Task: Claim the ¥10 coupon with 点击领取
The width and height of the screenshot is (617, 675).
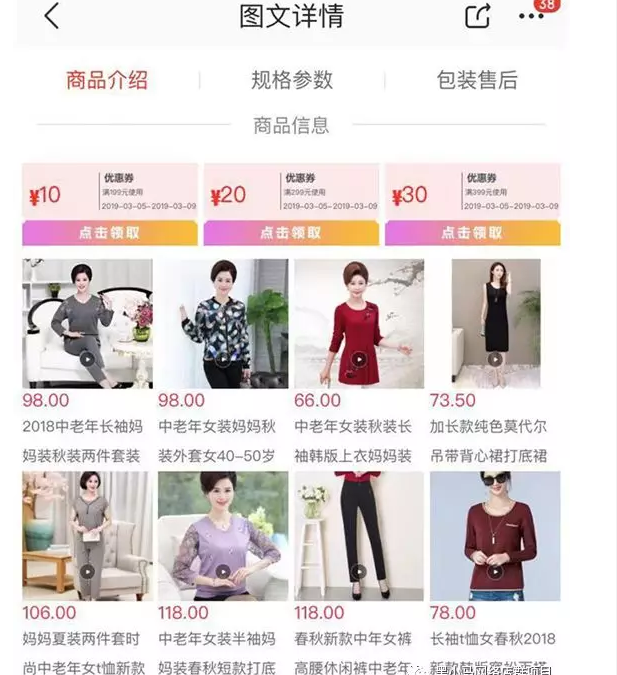Action: (x=110, y=233)
